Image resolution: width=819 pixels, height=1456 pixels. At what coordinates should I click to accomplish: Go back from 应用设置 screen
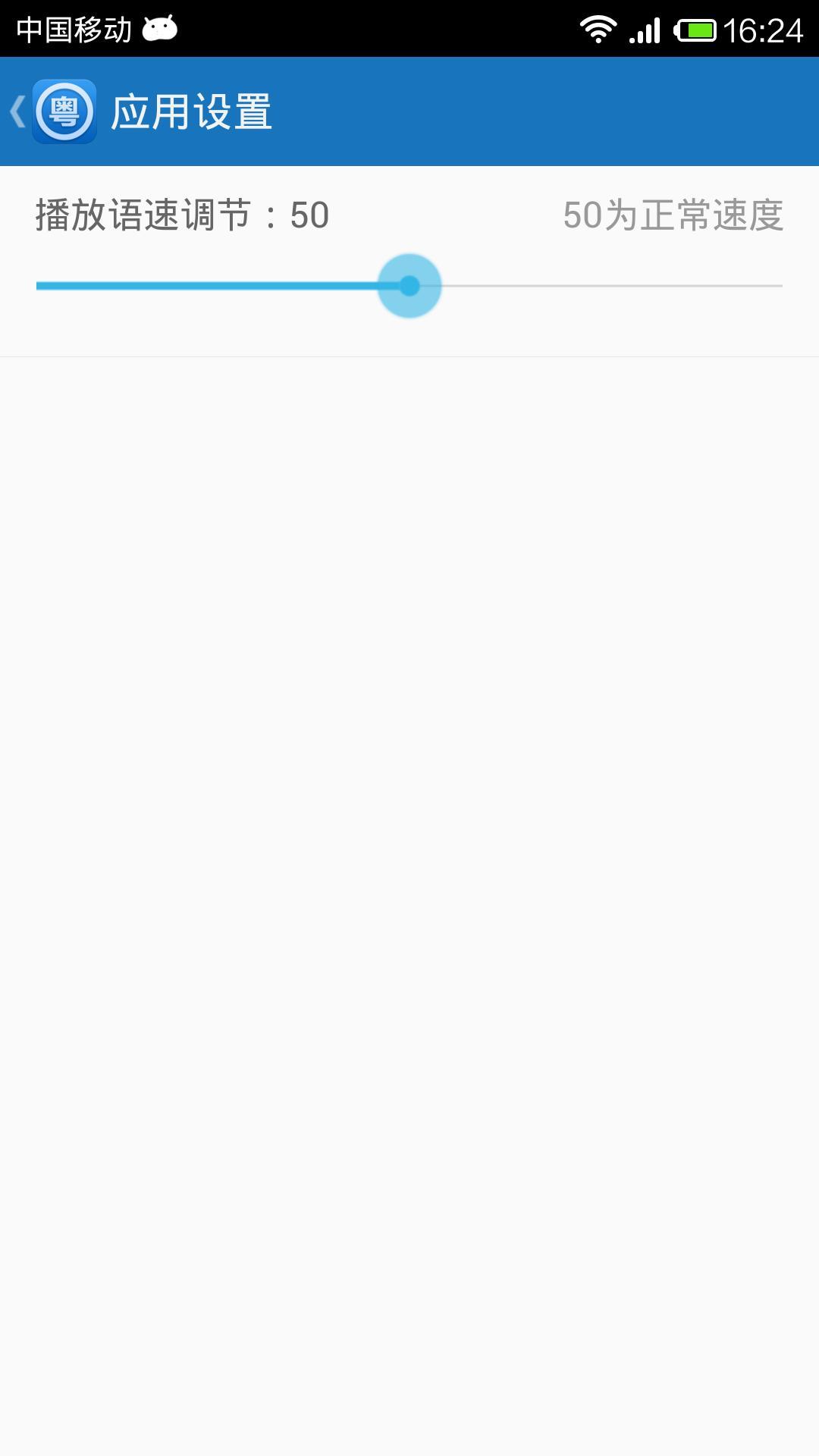coord(50,111)
